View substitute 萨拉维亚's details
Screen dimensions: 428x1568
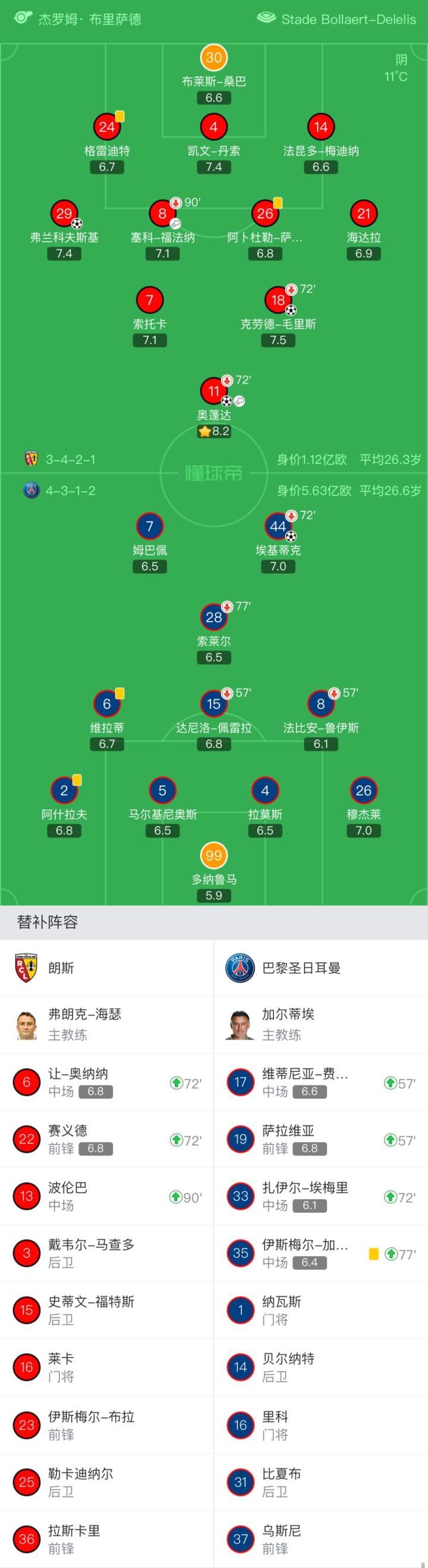(x=321, y=1140)
